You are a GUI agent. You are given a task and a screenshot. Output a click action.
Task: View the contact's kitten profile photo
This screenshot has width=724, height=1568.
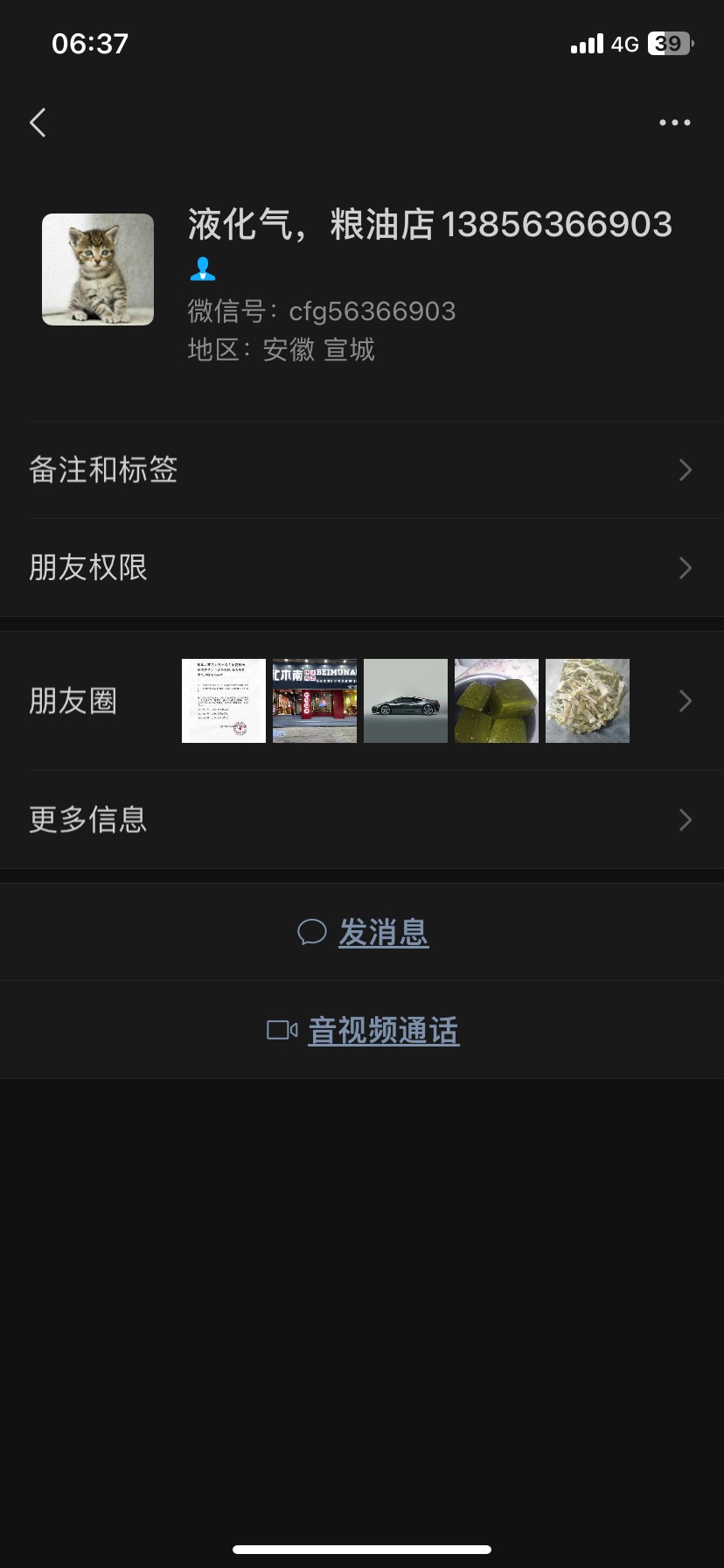click(98, 269)
